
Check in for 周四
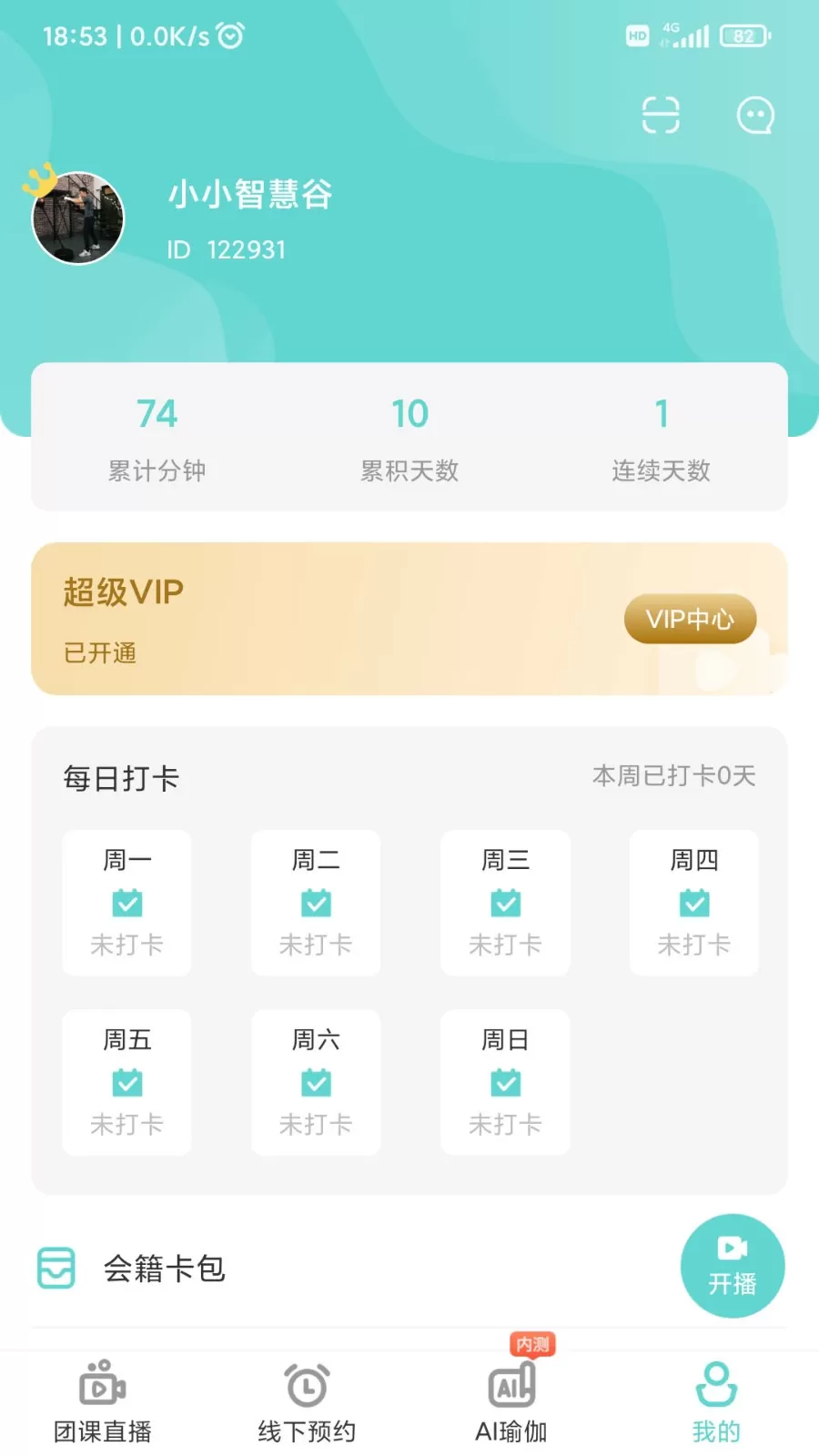click(x=694, y=903)
